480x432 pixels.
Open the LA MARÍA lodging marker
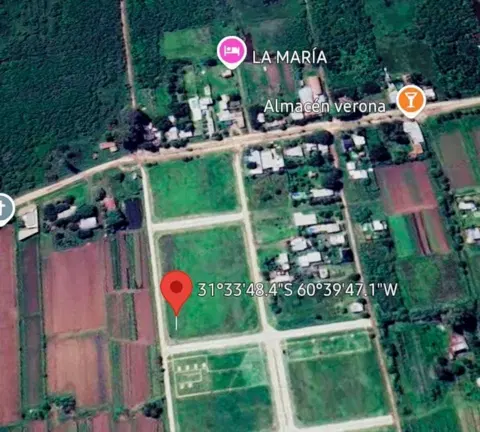[x=232, y=52]
